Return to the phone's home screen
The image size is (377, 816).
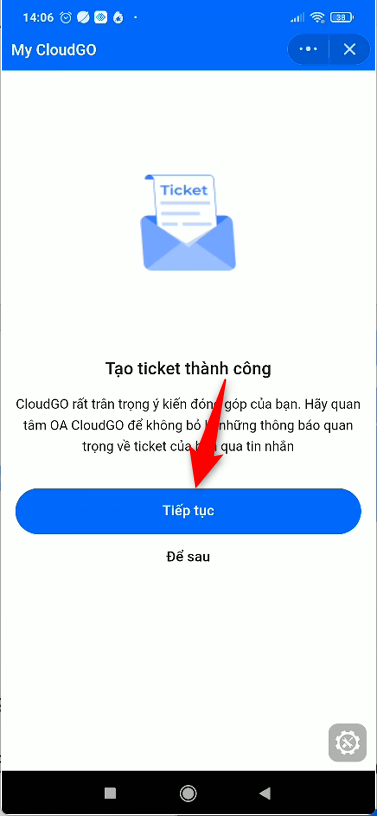pos(187,793)
